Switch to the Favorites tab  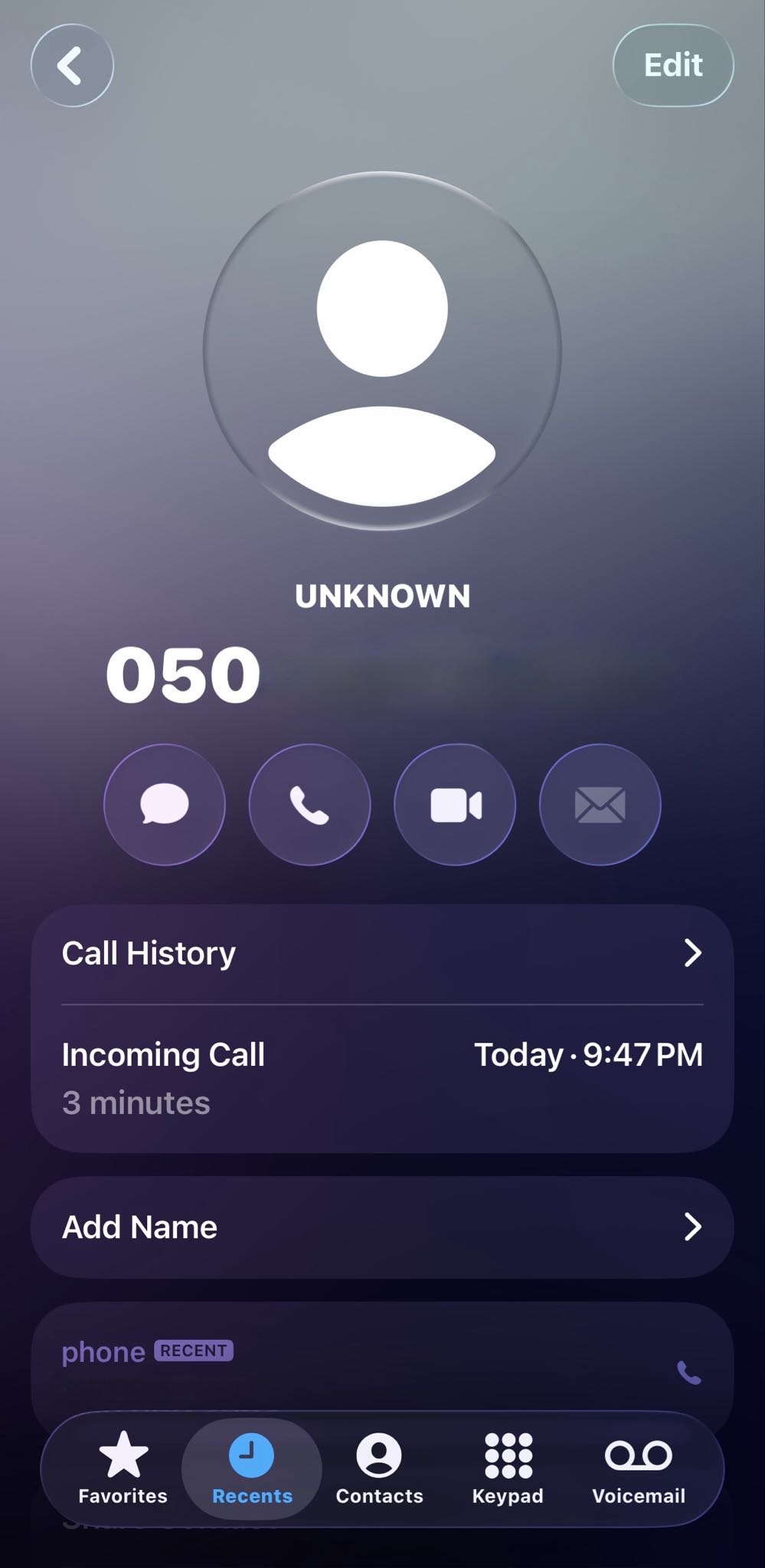coord(123,1468)
